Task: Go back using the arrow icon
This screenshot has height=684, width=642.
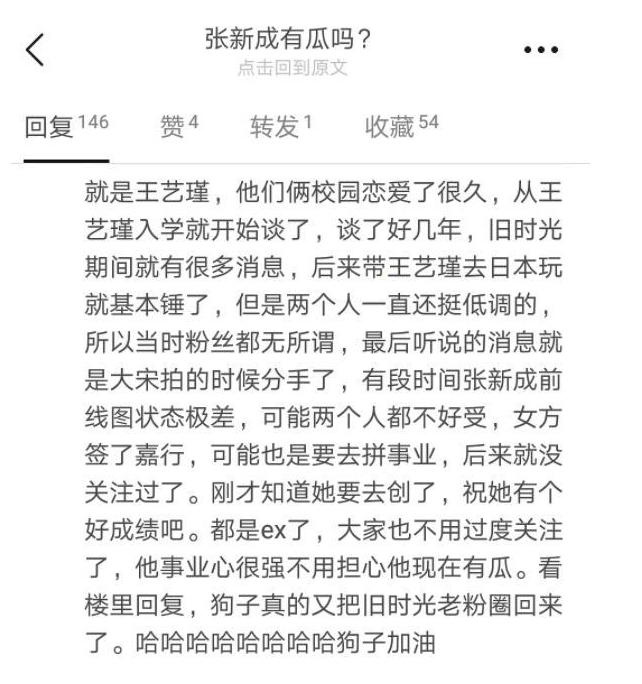Action: coord(35,49)
